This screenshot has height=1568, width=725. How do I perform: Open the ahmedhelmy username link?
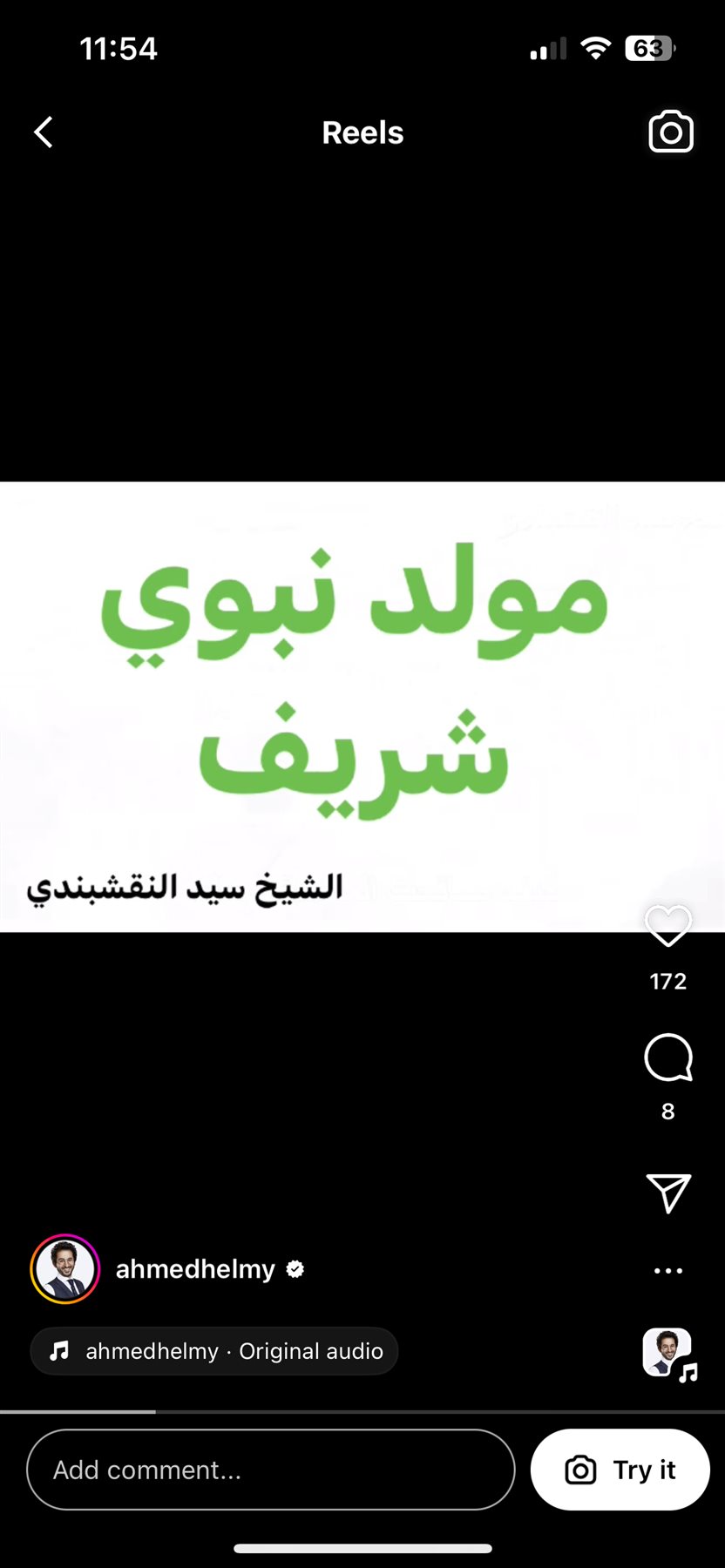click(x=195, y=1269)
